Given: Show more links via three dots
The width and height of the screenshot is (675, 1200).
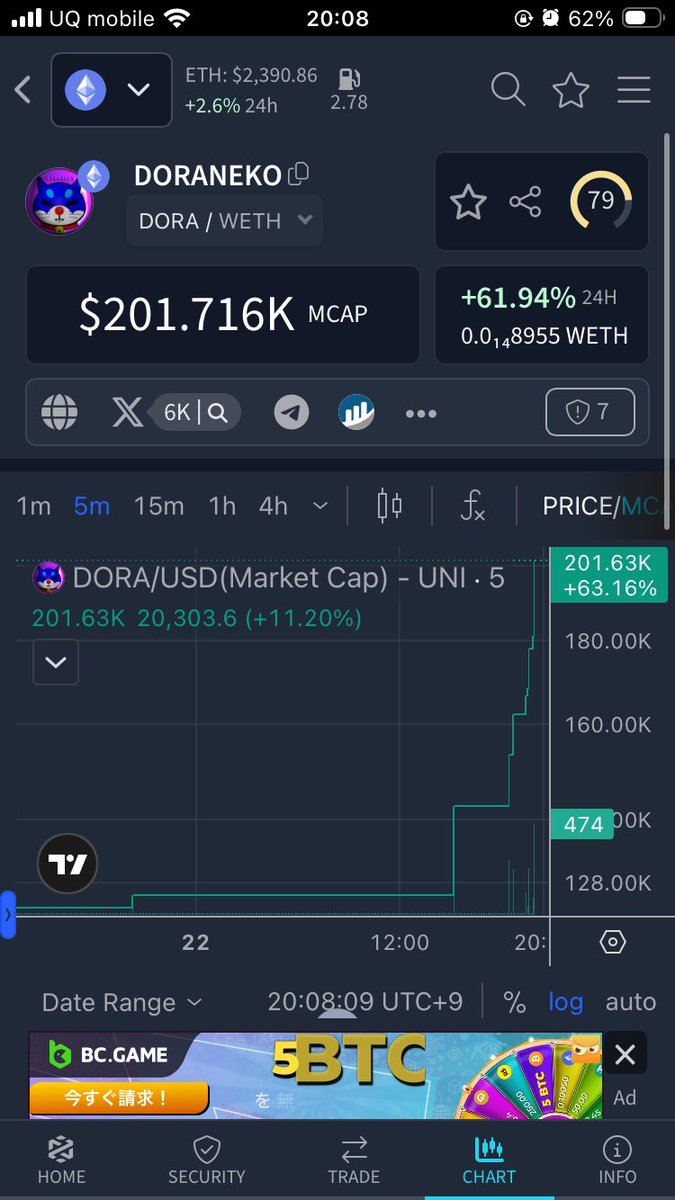Looking at the screenshot, I should point(421,412).
